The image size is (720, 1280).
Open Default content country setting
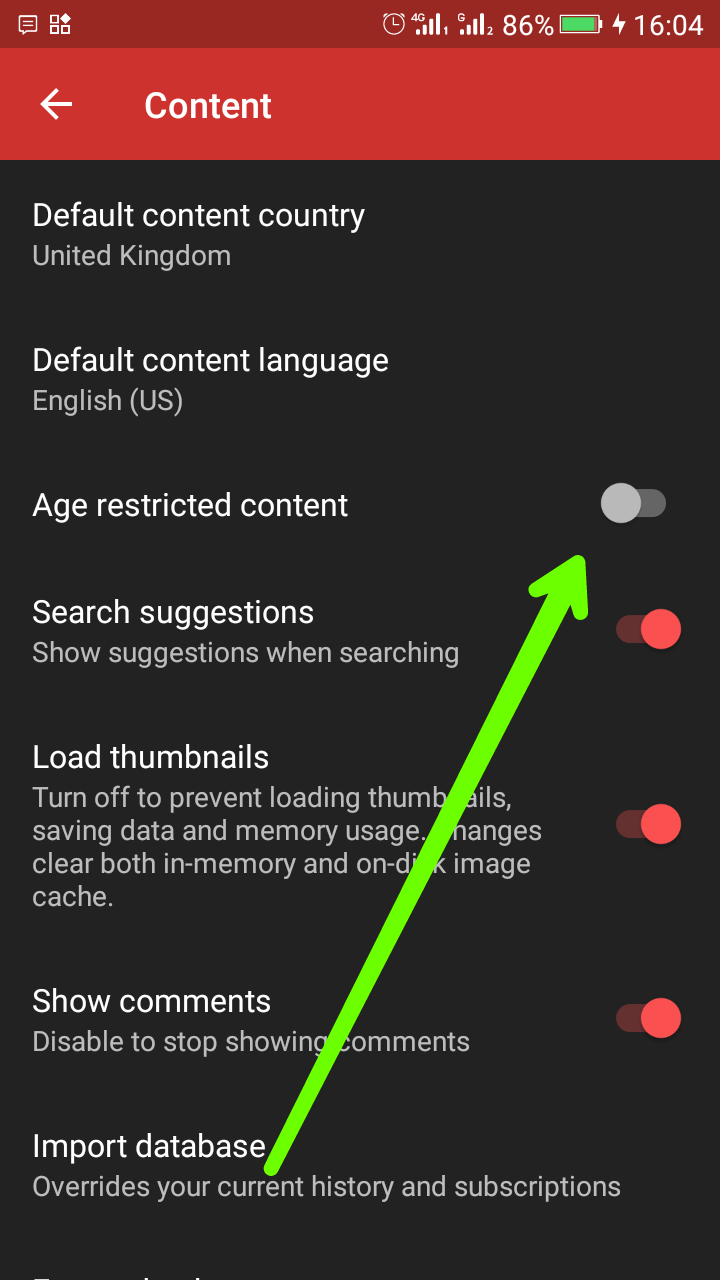click(360, 234)
